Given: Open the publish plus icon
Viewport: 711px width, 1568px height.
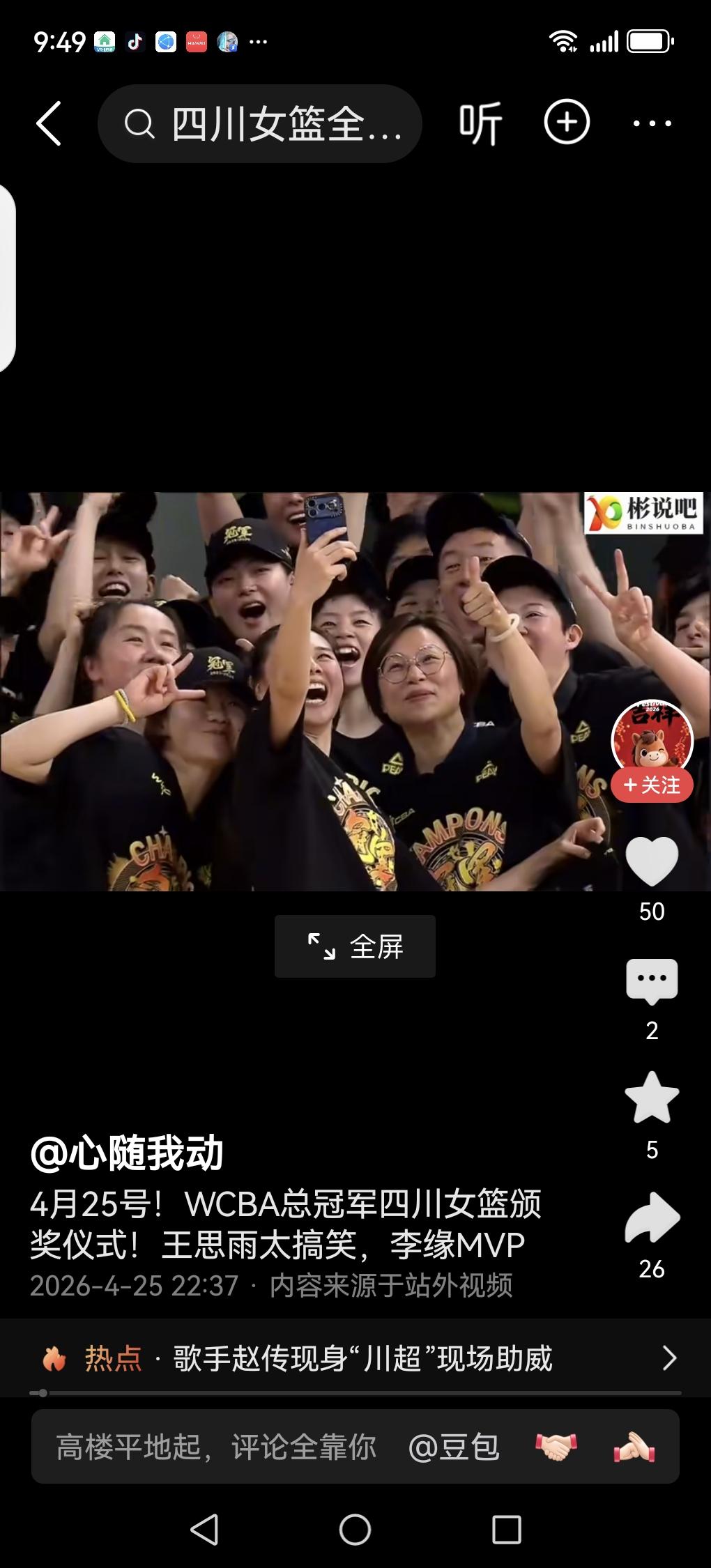Looking at the screenshot, I should point(566,121).
